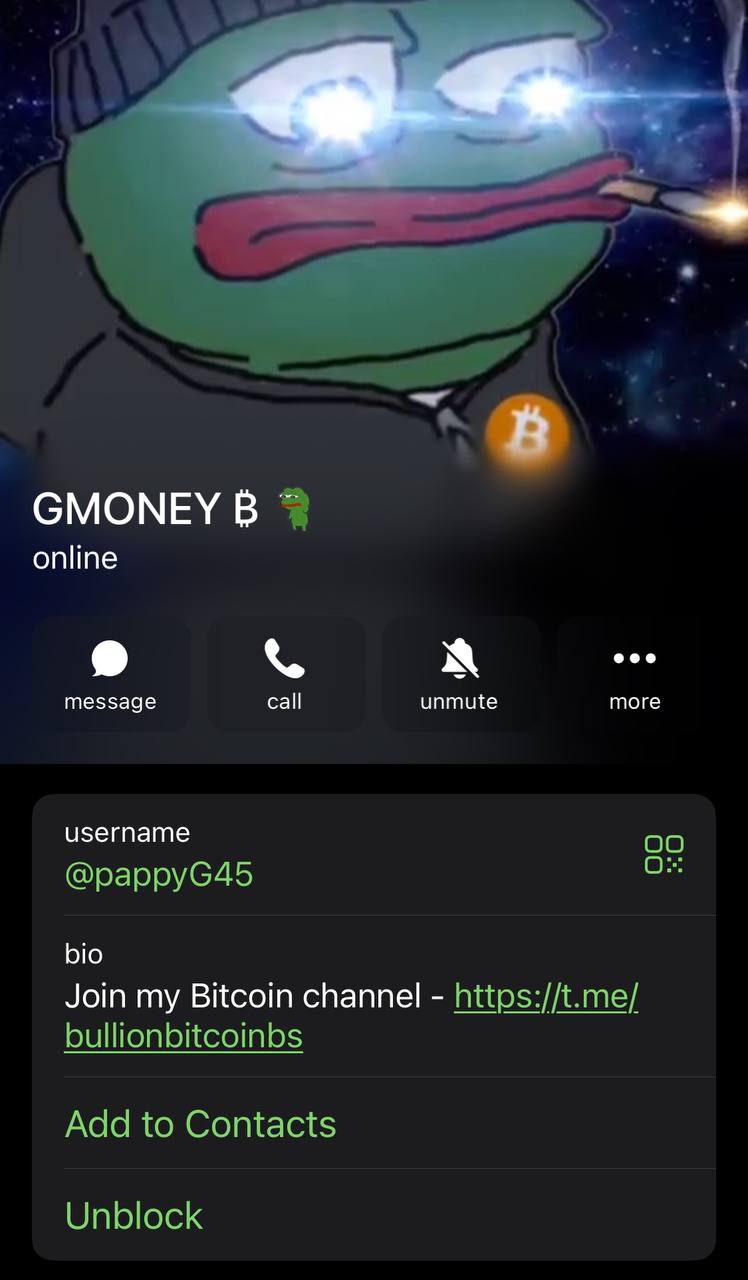
Task: Send a message to GMONEY
Action: click(x=110, y=675)
